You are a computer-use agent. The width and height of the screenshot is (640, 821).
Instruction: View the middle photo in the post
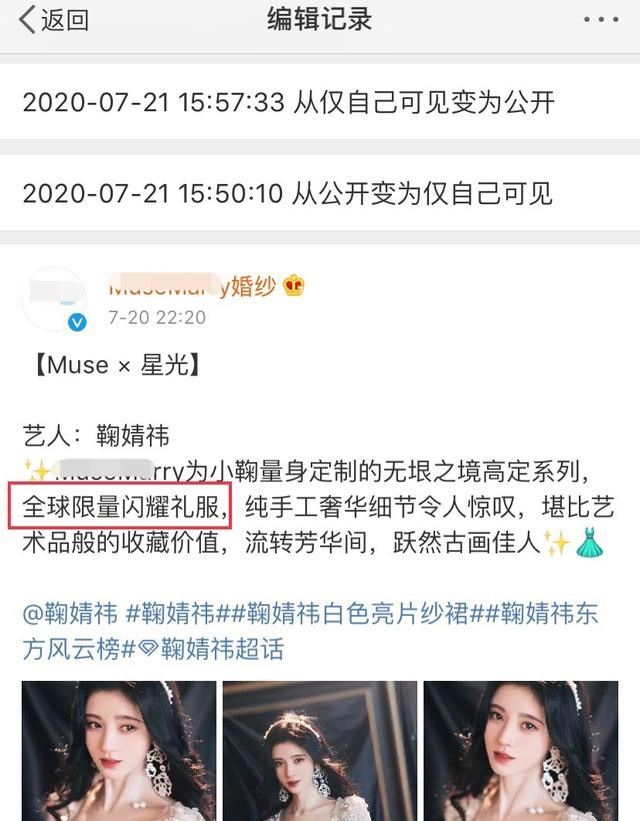319,750
